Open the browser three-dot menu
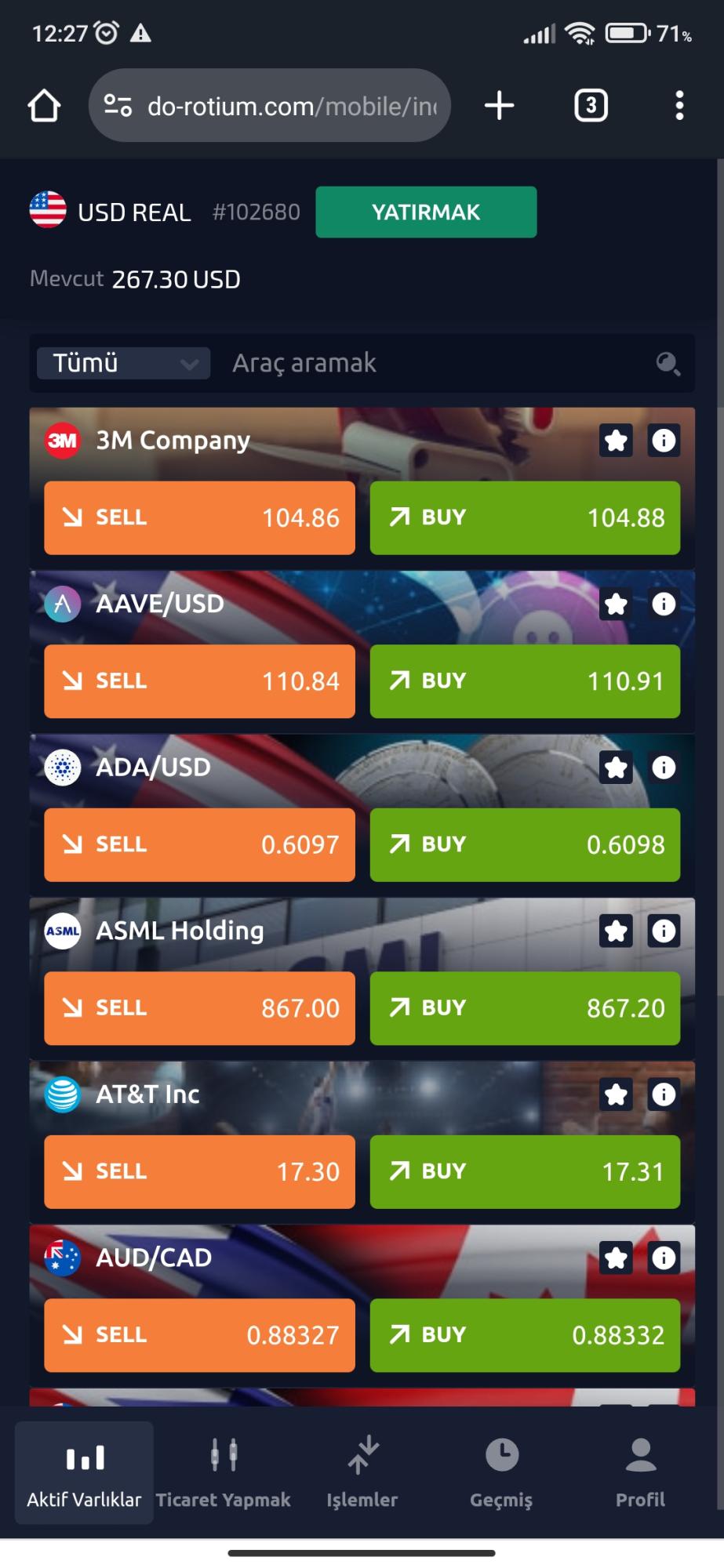 point(679,106)
